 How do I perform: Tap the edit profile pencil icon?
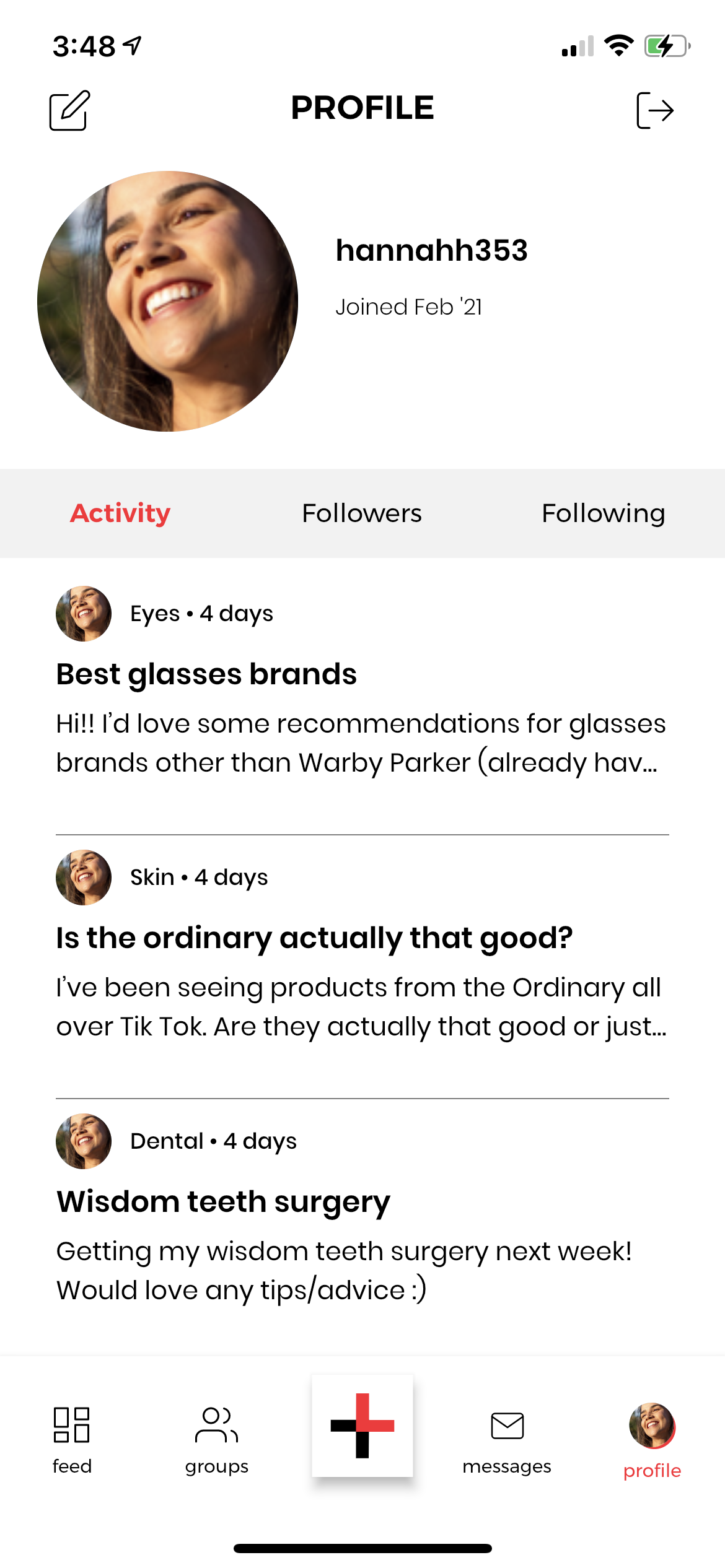coord(69,110)
